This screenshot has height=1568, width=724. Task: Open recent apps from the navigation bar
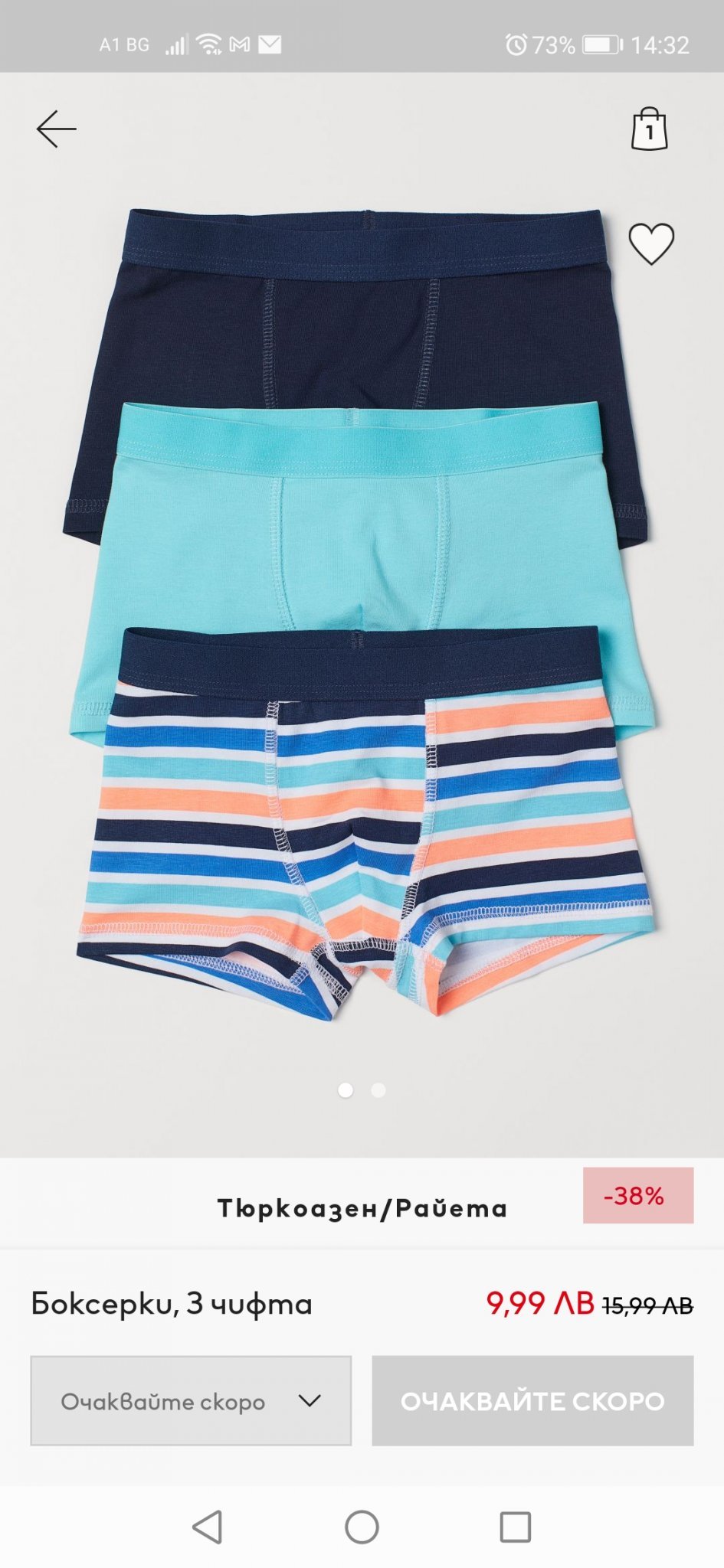point(516,1527)
